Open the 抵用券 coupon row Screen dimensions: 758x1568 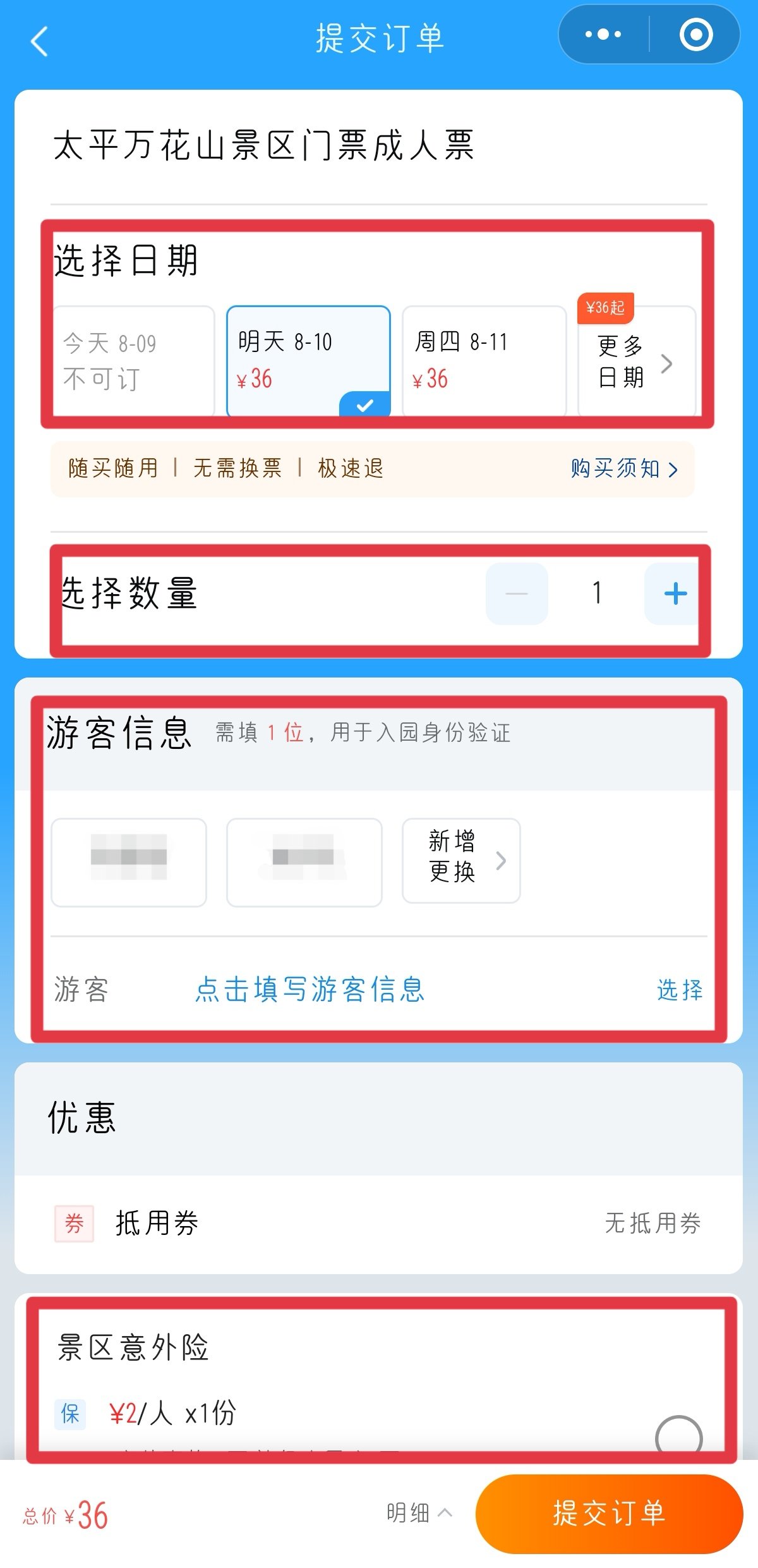coord(379,1223)
